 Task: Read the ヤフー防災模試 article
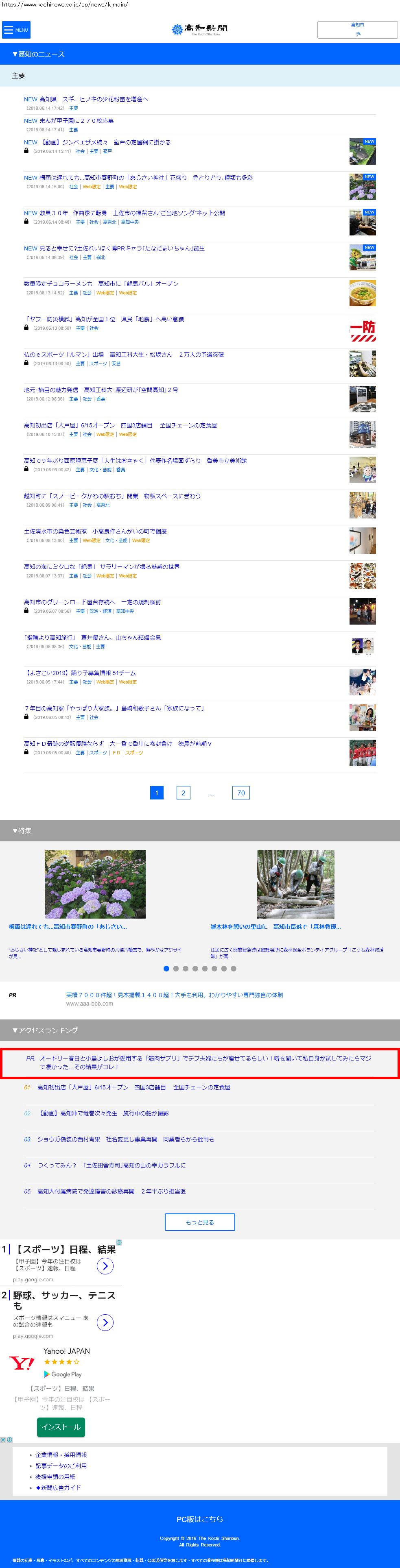104,319
